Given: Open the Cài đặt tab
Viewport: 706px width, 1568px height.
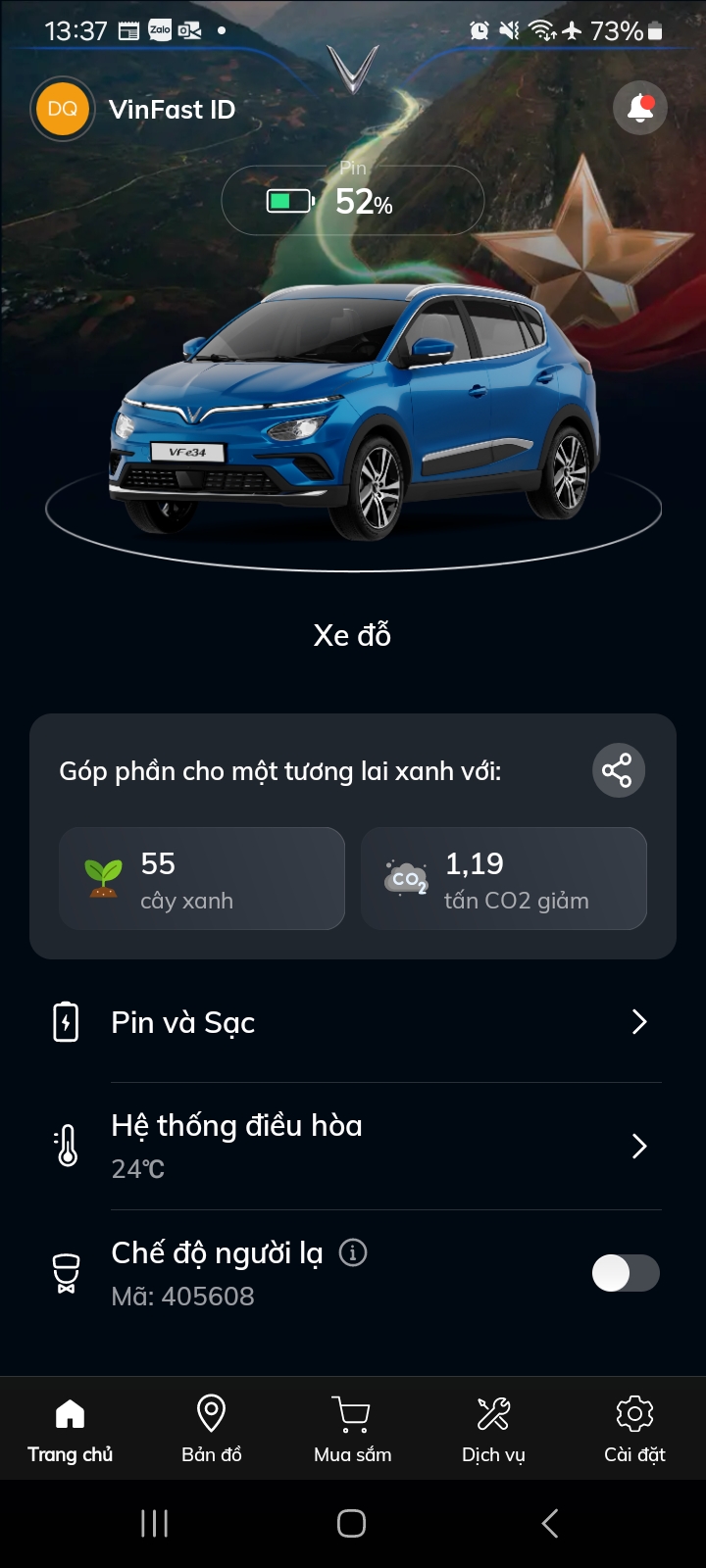Looking at the screenshot, I should tap(634, 1428).
